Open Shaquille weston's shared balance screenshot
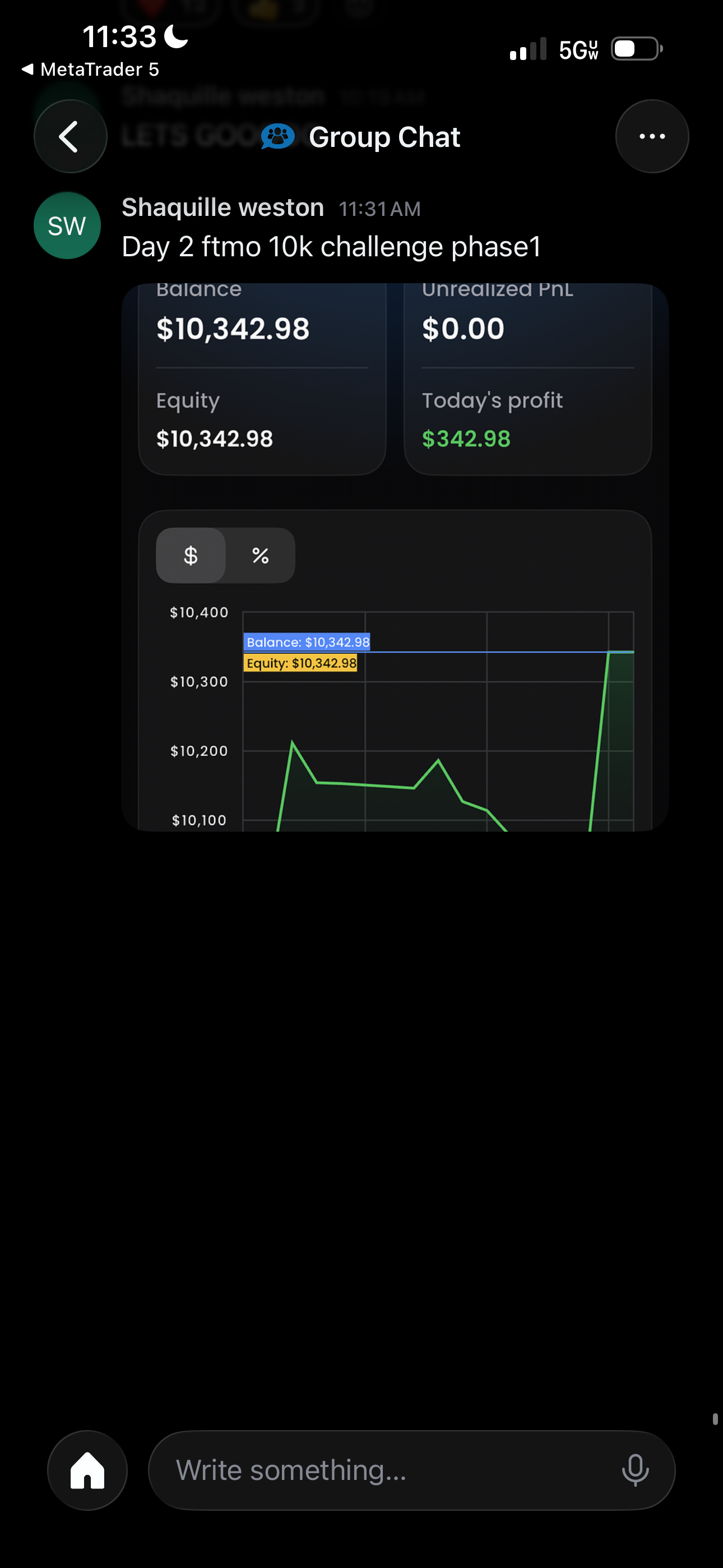723x1568 pixels. tap(395, 556)
